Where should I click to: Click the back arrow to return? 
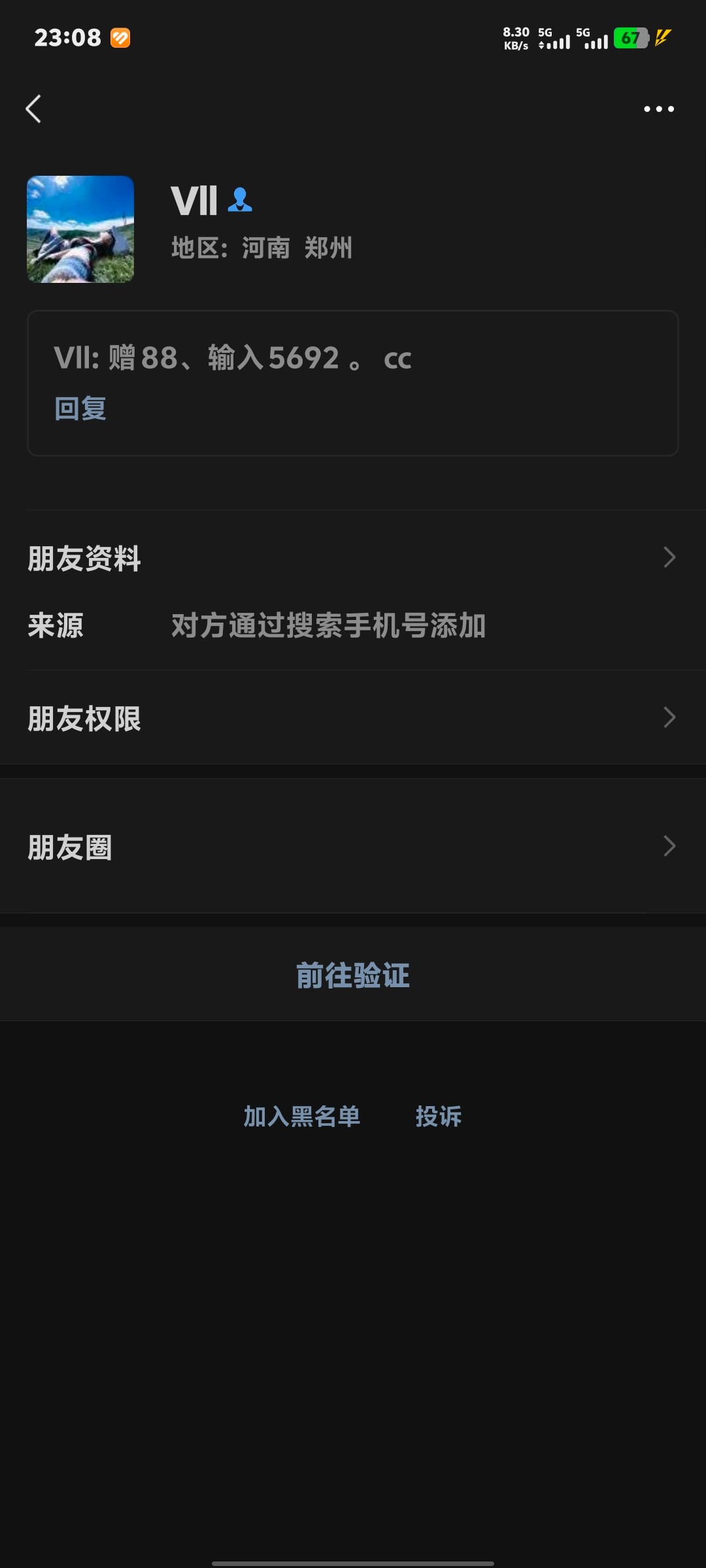(34, 109)
